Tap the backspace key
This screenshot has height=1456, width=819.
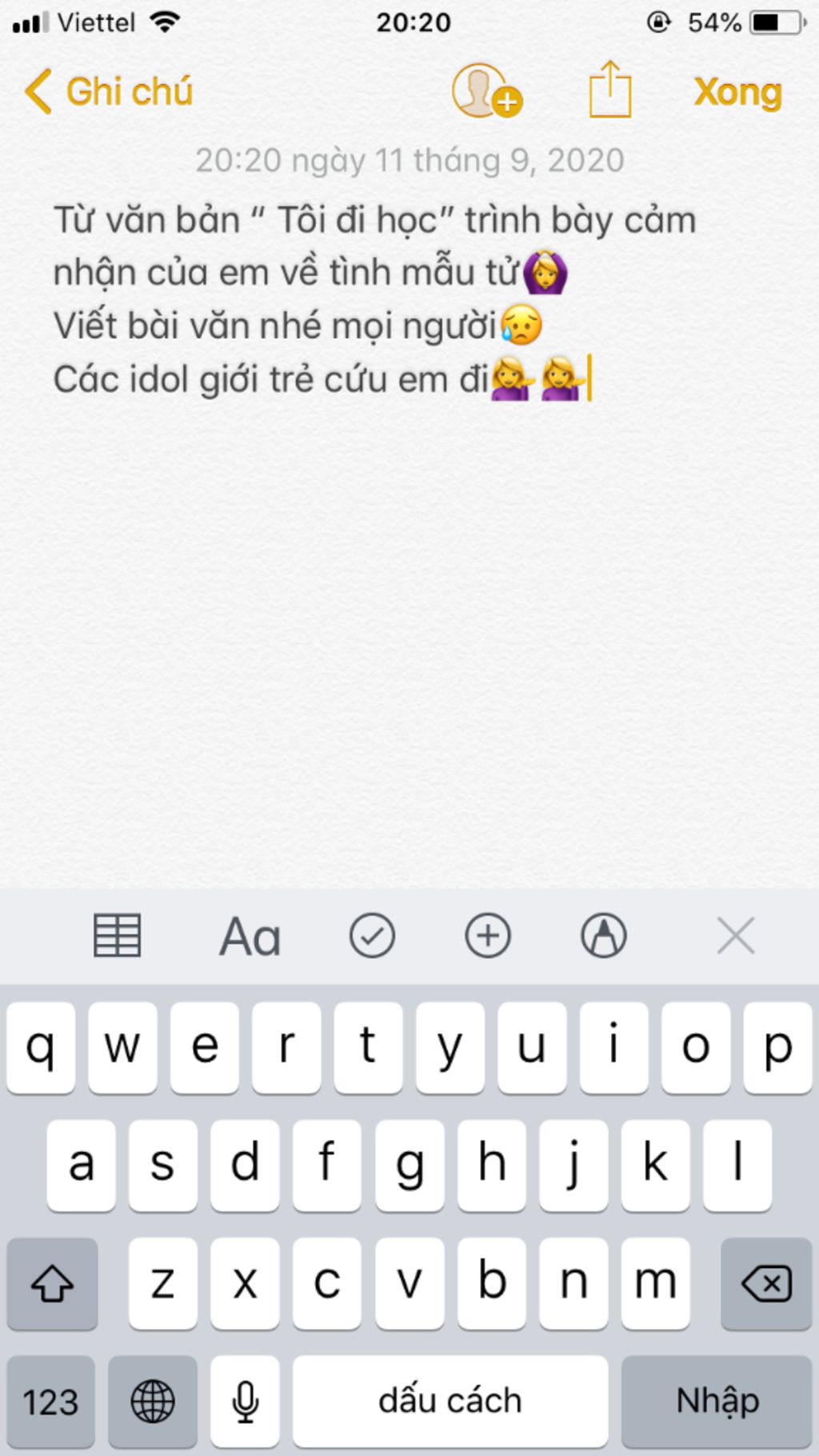click(x=766, y=1284)
